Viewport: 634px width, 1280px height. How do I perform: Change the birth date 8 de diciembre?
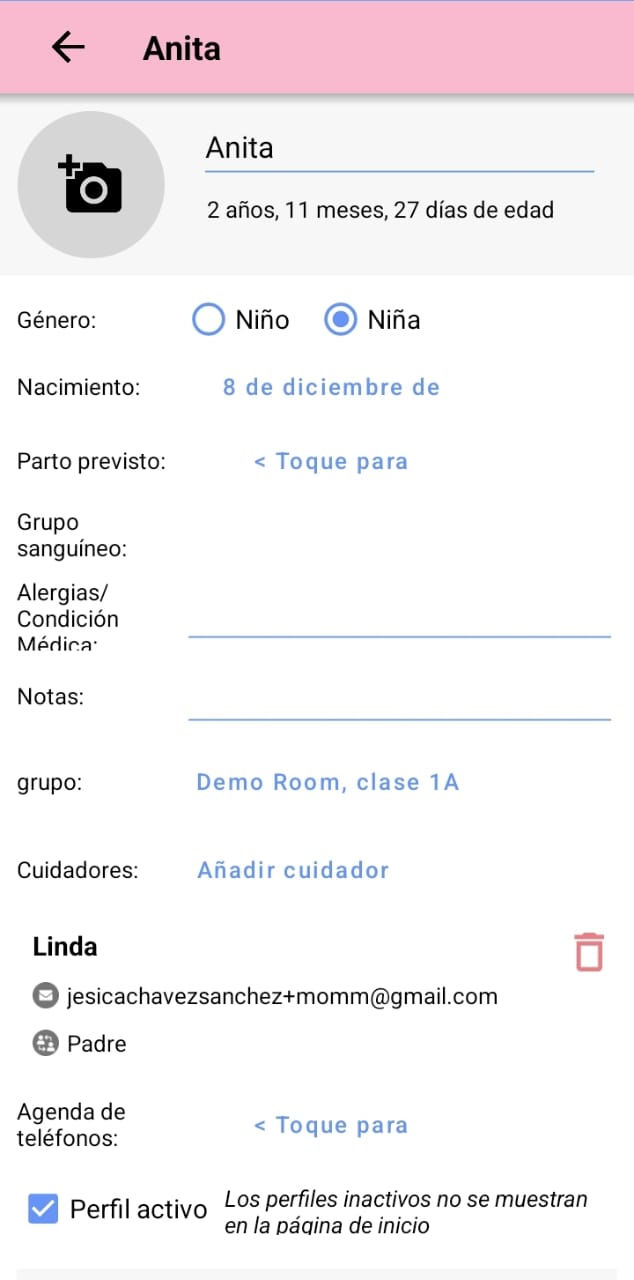tap(331, 387)
